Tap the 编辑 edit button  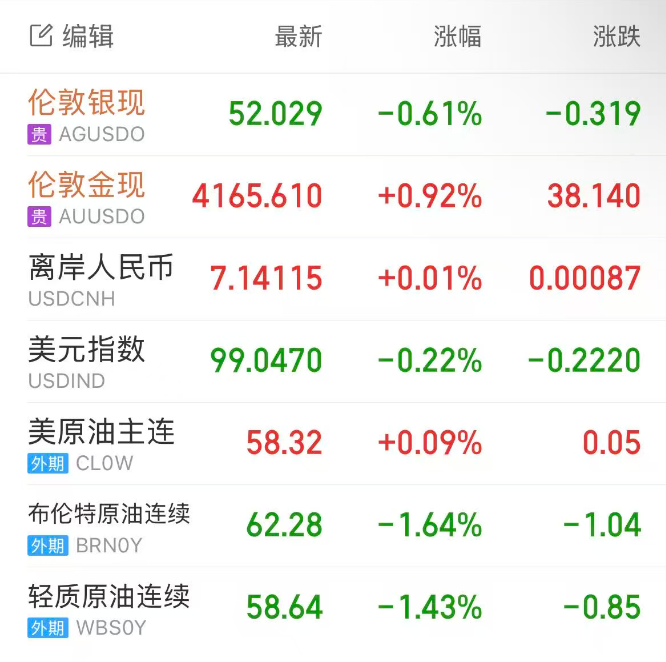click(72, 37)
